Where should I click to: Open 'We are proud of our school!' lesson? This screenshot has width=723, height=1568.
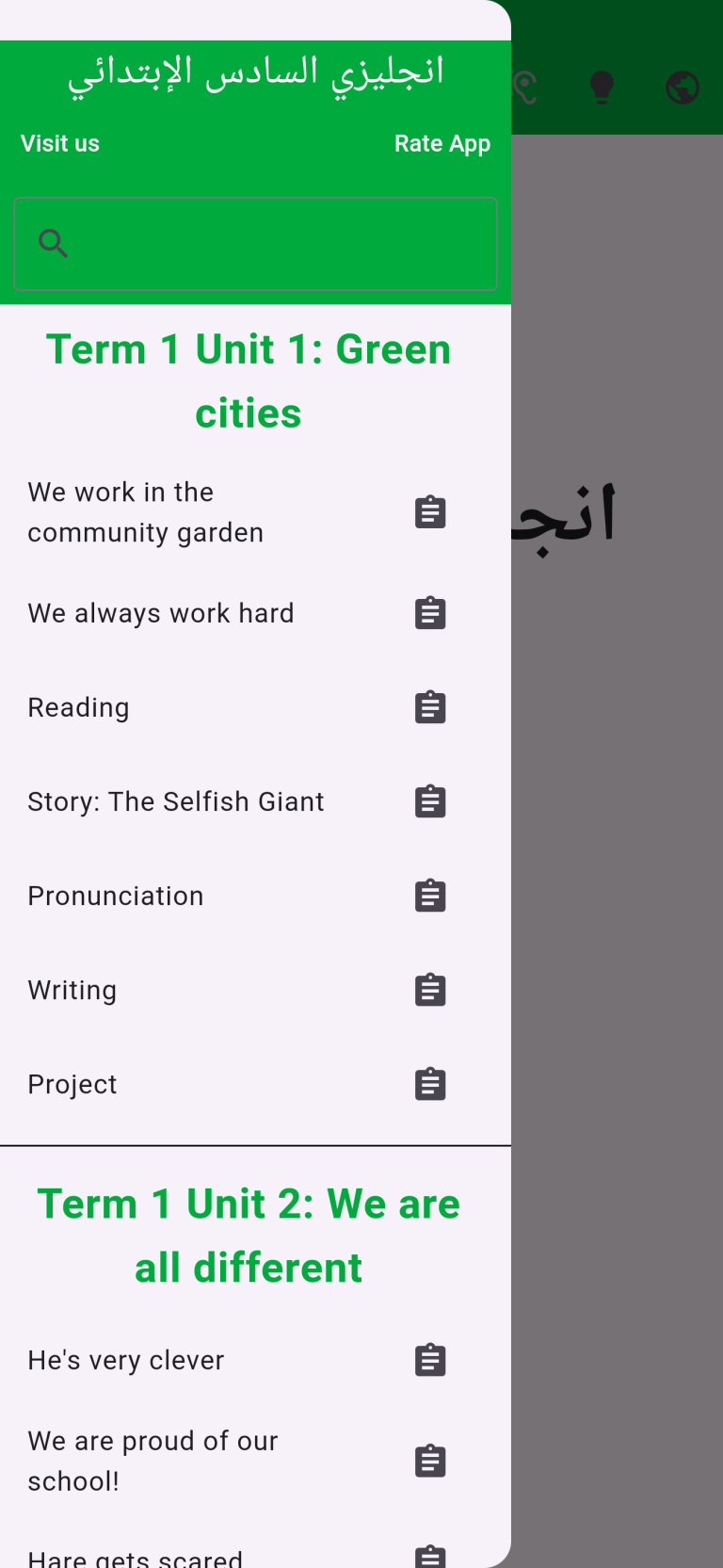tap(153, 1461)
